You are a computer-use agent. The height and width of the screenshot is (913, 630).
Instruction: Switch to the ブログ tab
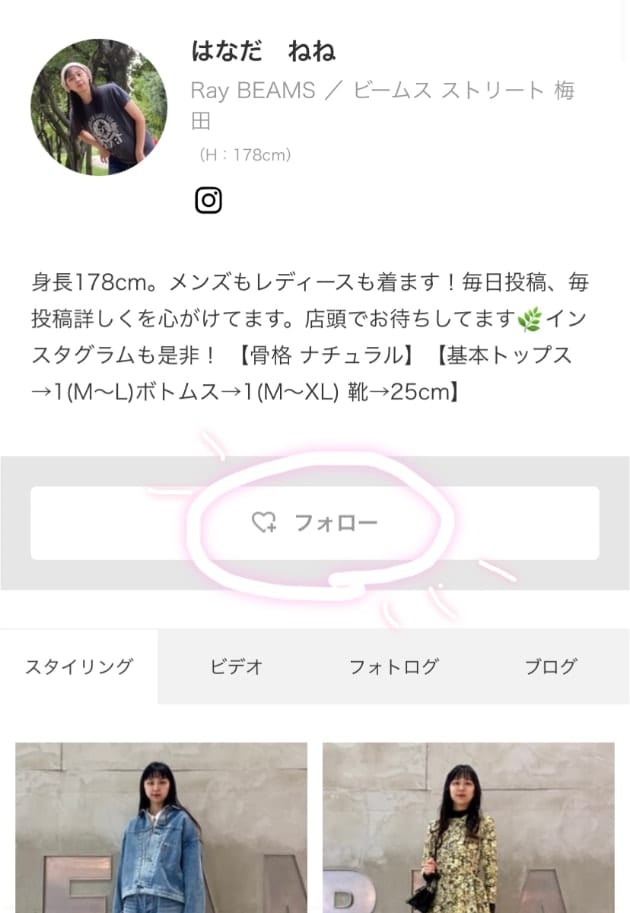(551, 667)
